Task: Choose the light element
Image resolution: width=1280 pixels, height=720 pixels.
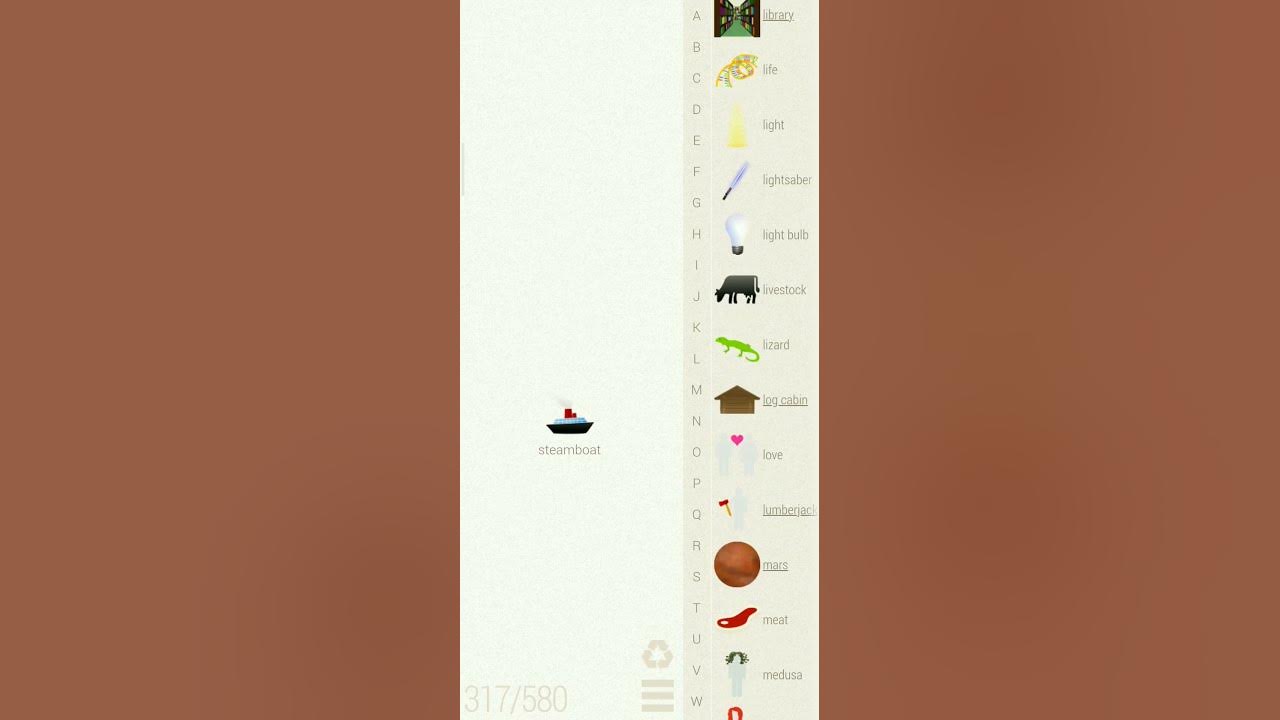Action: [737, 125]
